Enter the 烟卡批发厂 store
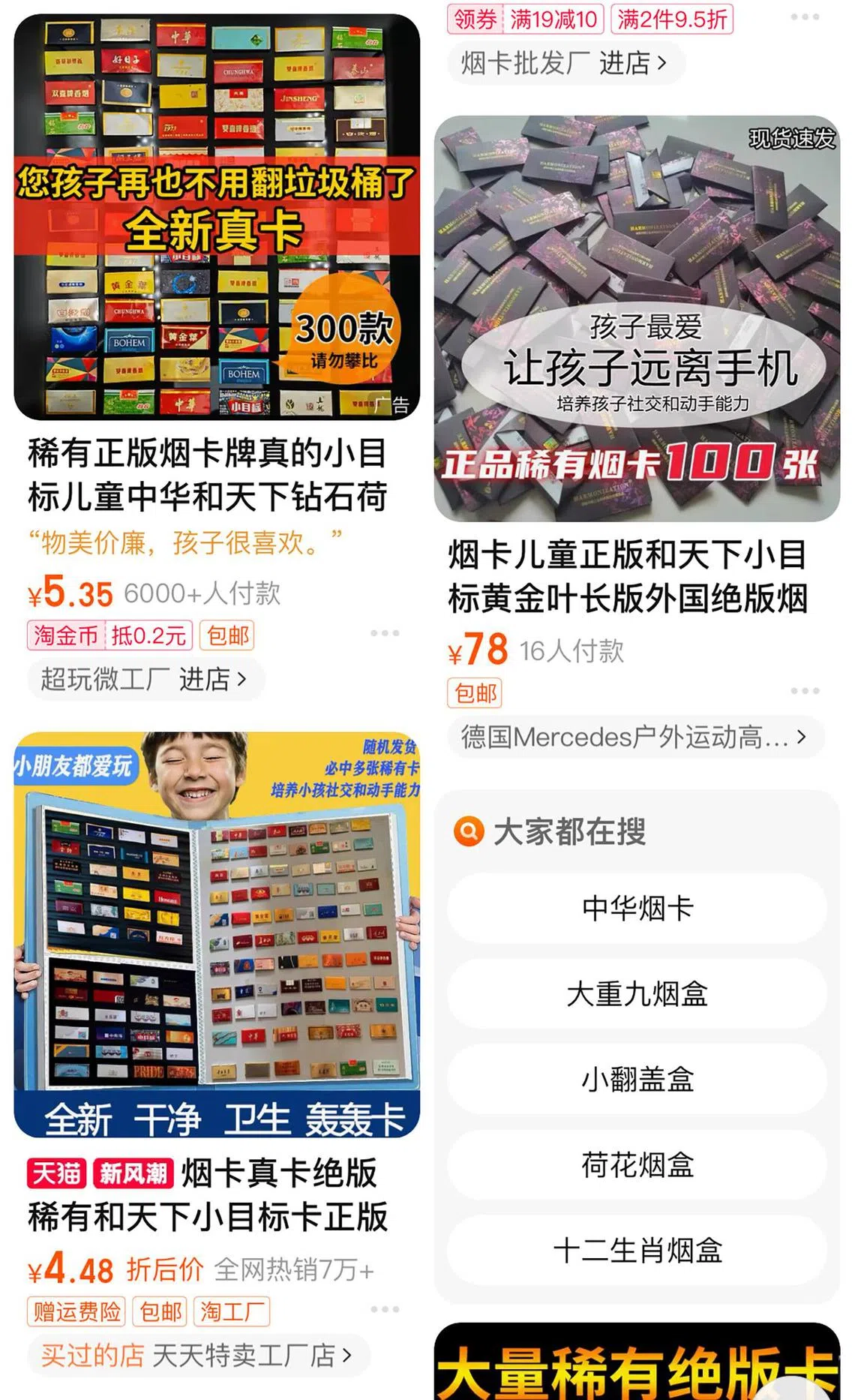This screenshot has width=855, height=1400. 564,63
